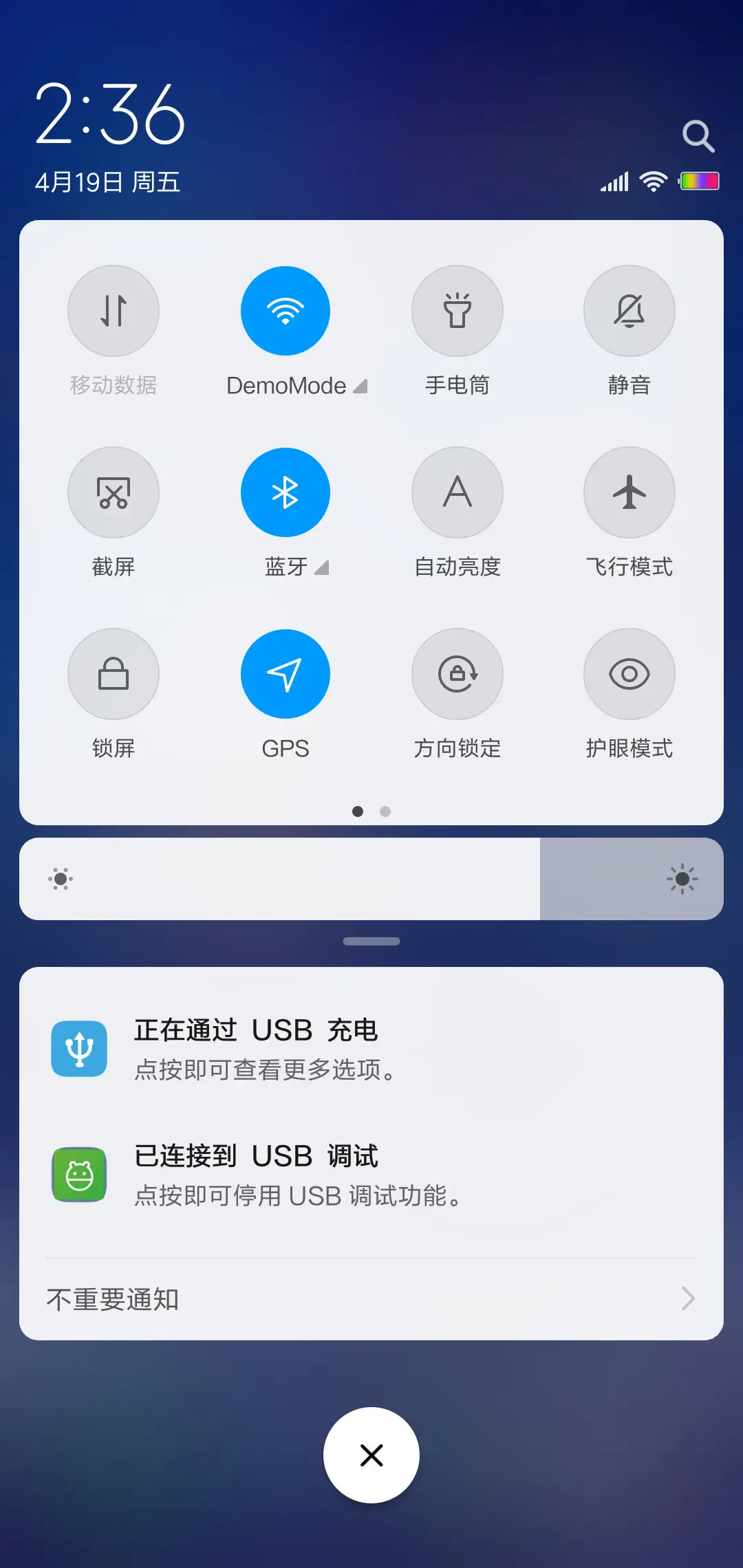Turn on the flashlight

(457, 311)
